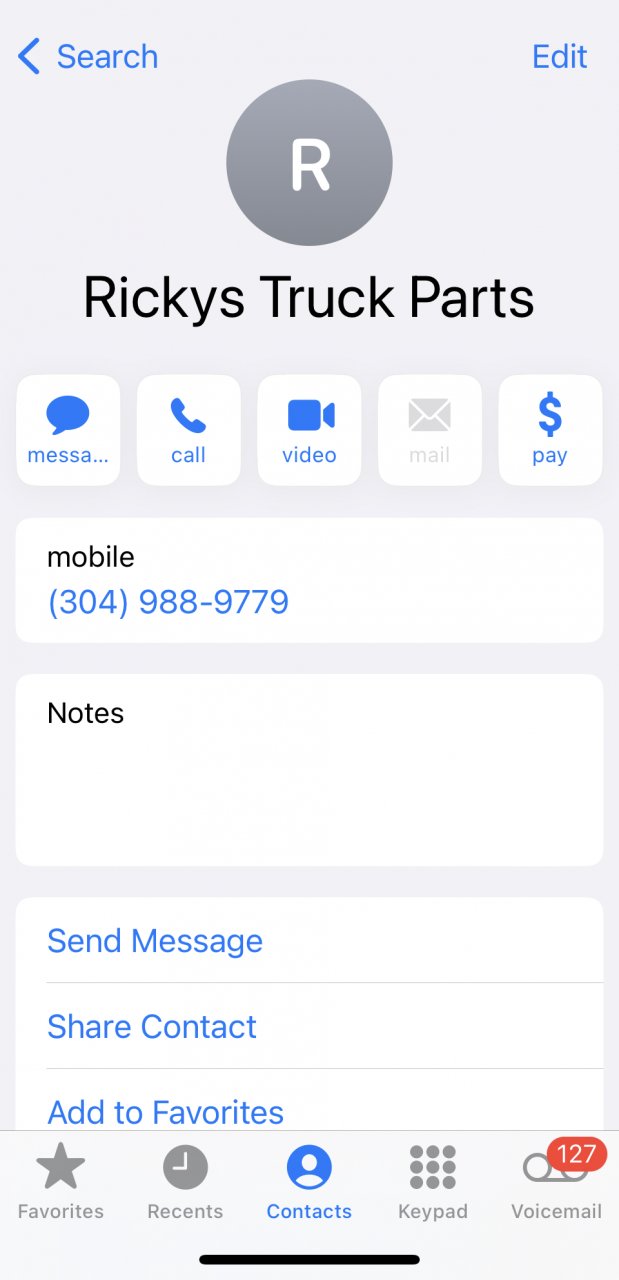Call Rickys Truck Parts
The height and width of the screenshot is (1280, 619).
[x=188, y=430]
